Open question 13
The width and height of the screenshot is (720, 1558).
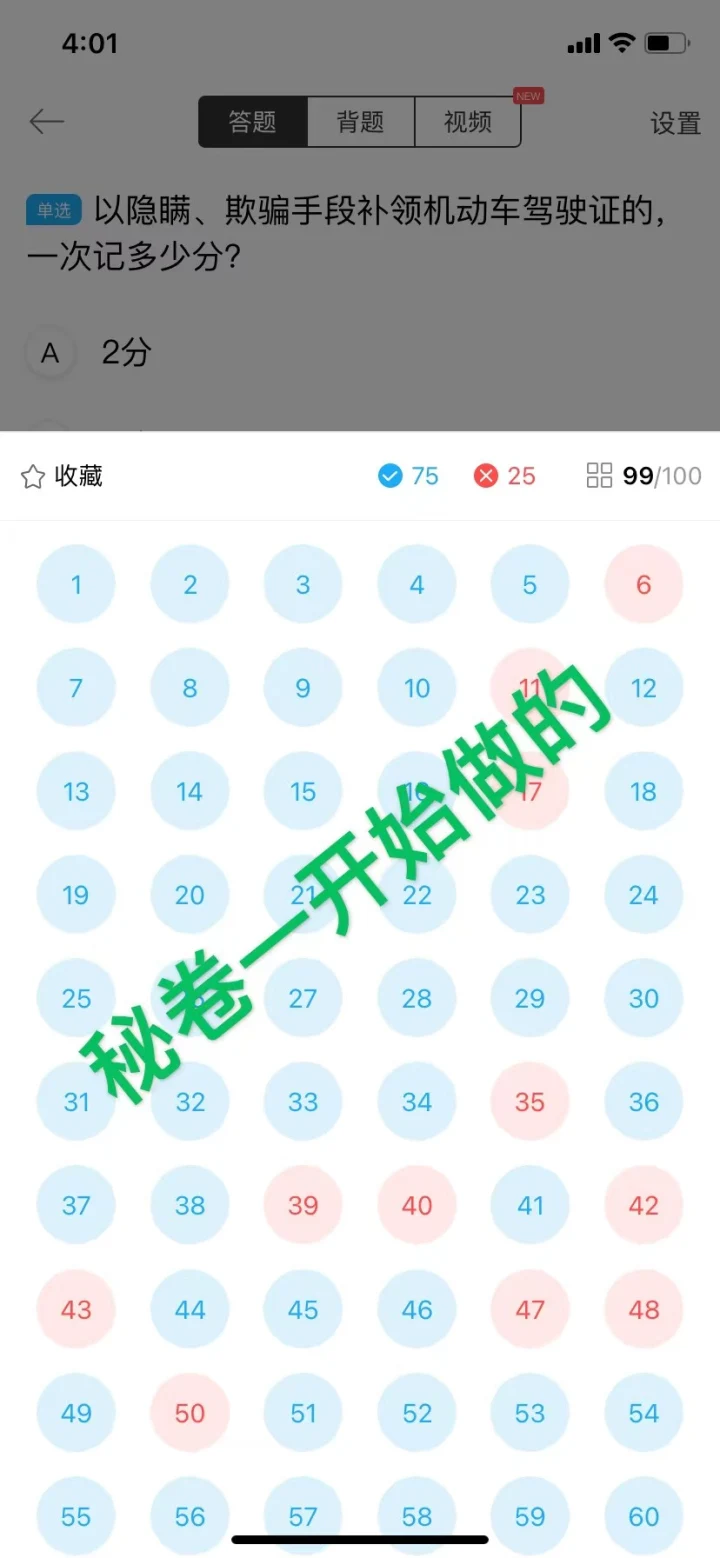pos(76,791)
